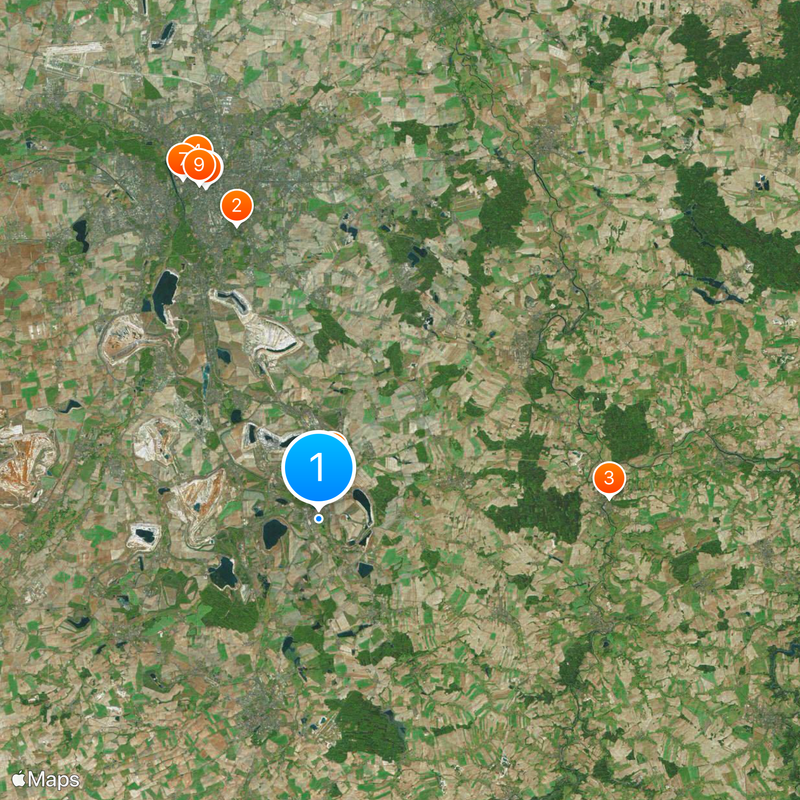Select the blue map pin numbered 1
This screenshot has height=800, width=800.
coord(319,467)
